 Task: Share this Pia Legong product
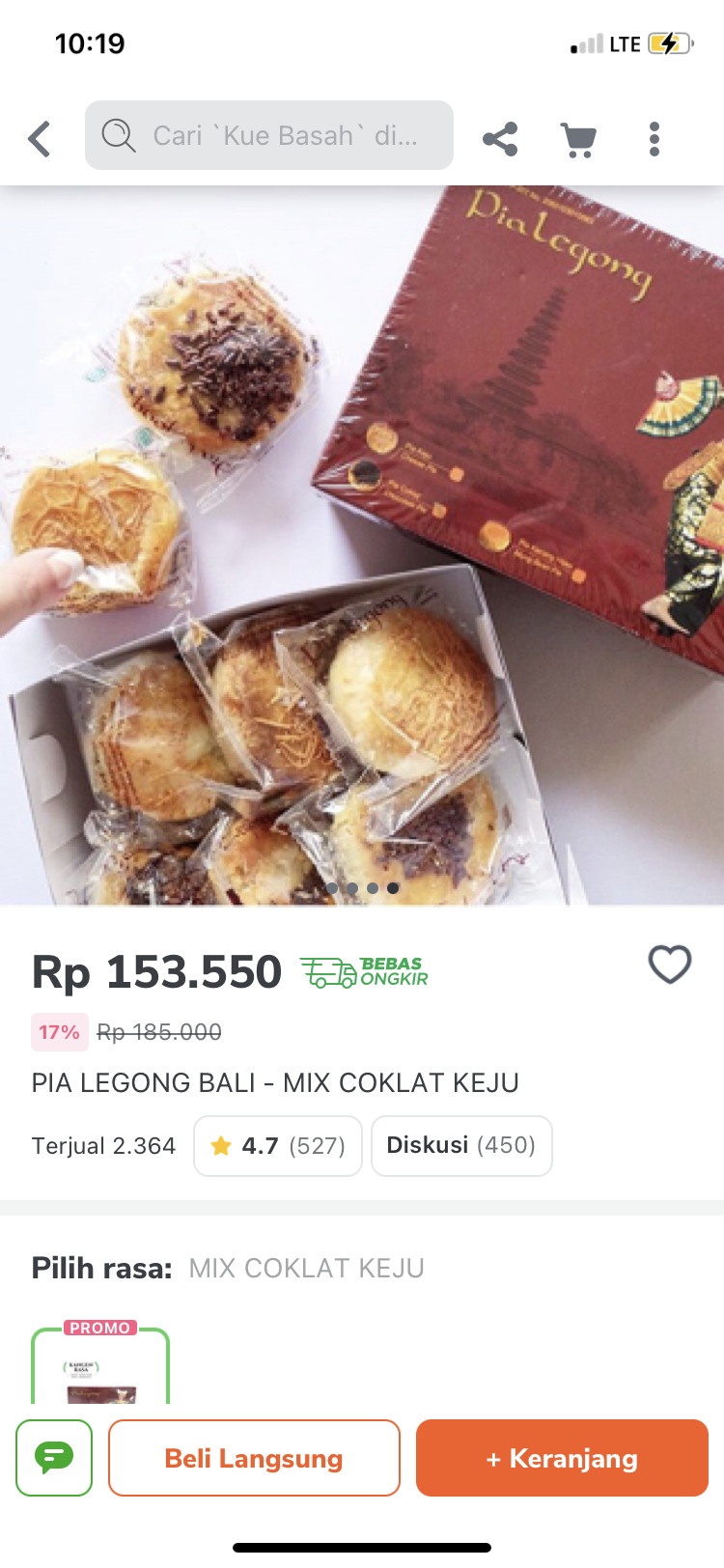(x=500, y=139)
